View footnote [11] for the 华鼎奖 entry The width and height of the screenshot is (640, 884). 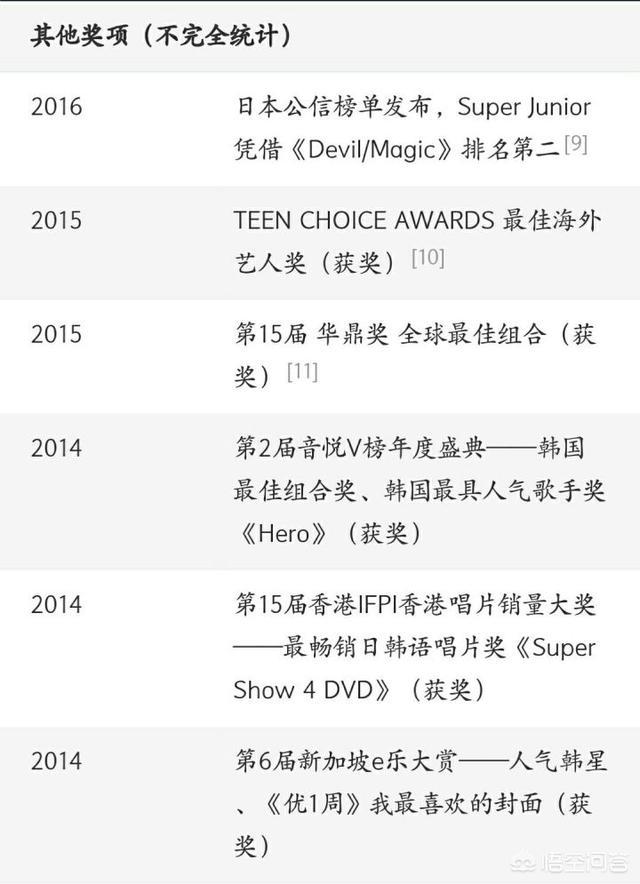(302, 372)
